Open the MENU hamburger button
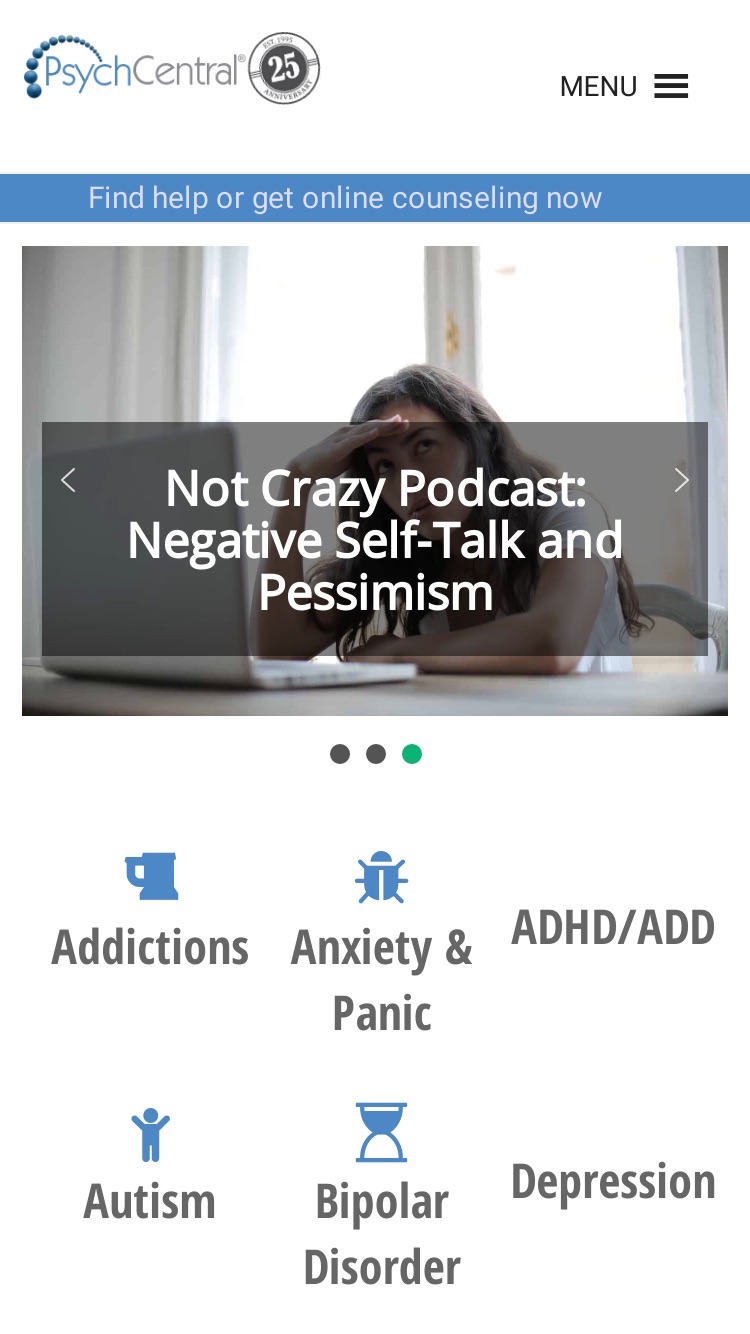 point(624,87)
